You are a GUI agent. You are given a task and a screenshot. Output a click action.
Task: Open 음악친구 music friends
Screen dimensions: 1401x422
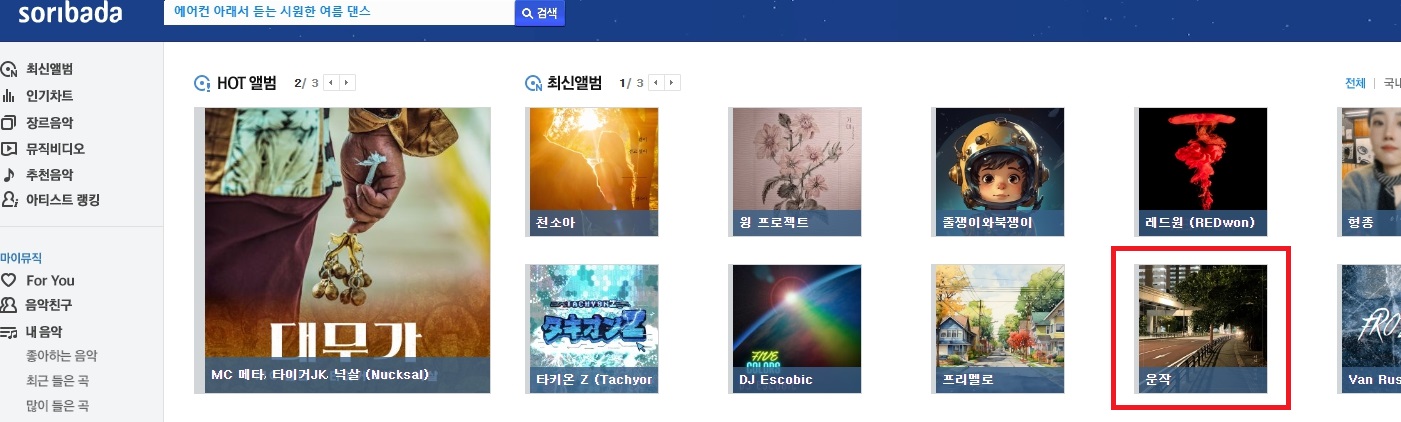(x=49, y=305)
